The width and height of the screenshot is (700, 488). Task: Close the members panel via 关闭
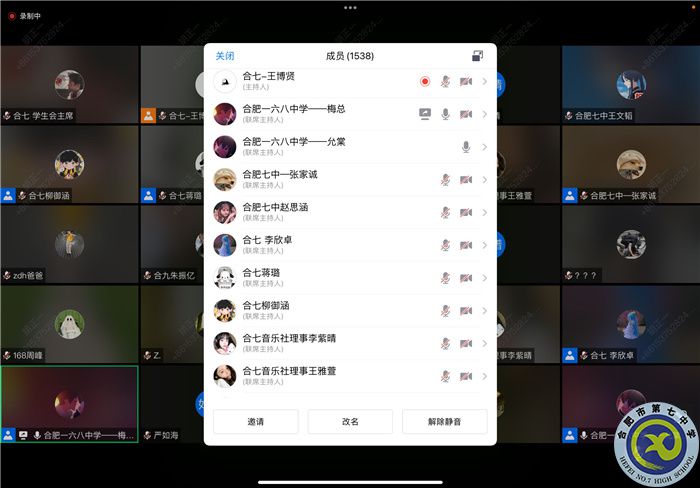click(x=225, y=56)
